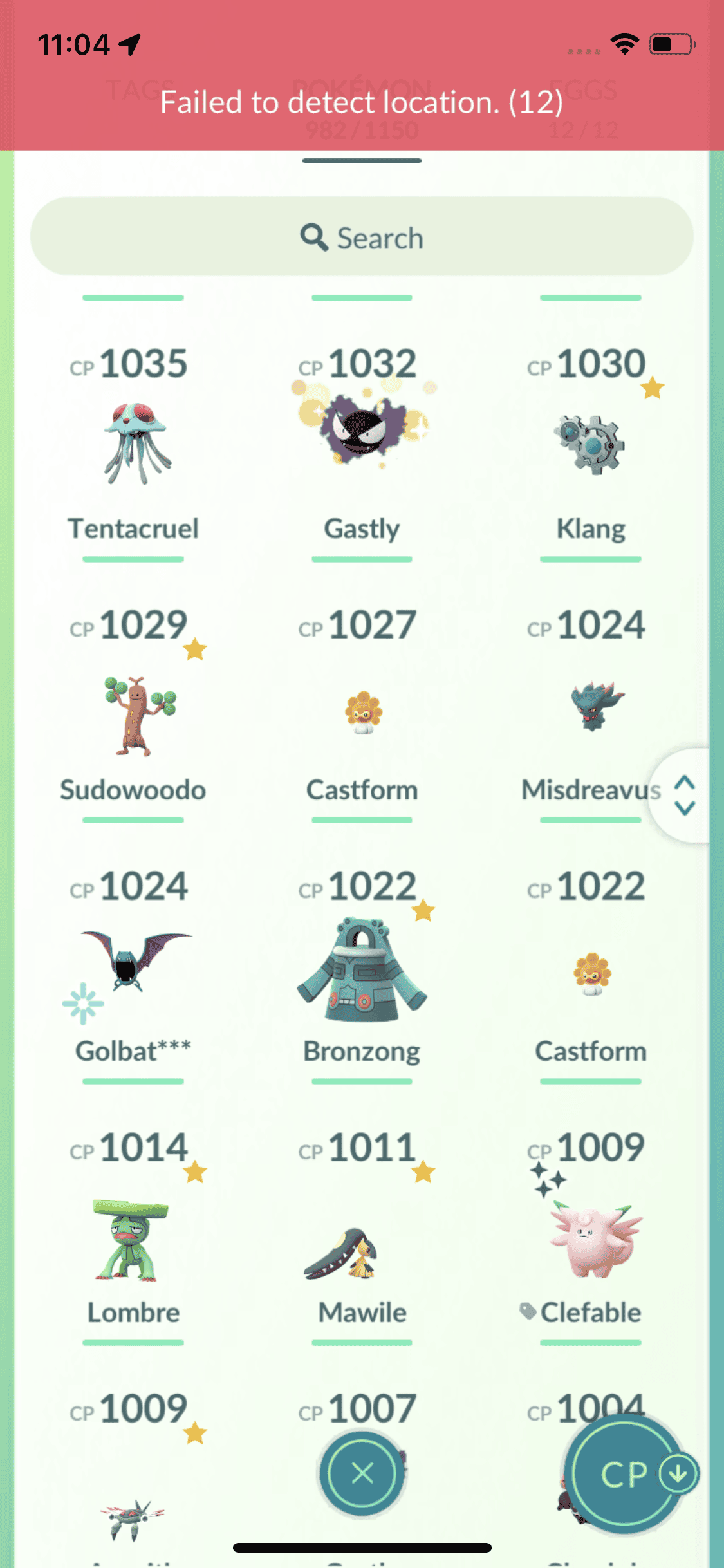This screenshot has height=1568, width=724.
Task: Select the Castform with CP 1027
Action: pos(362,711)
